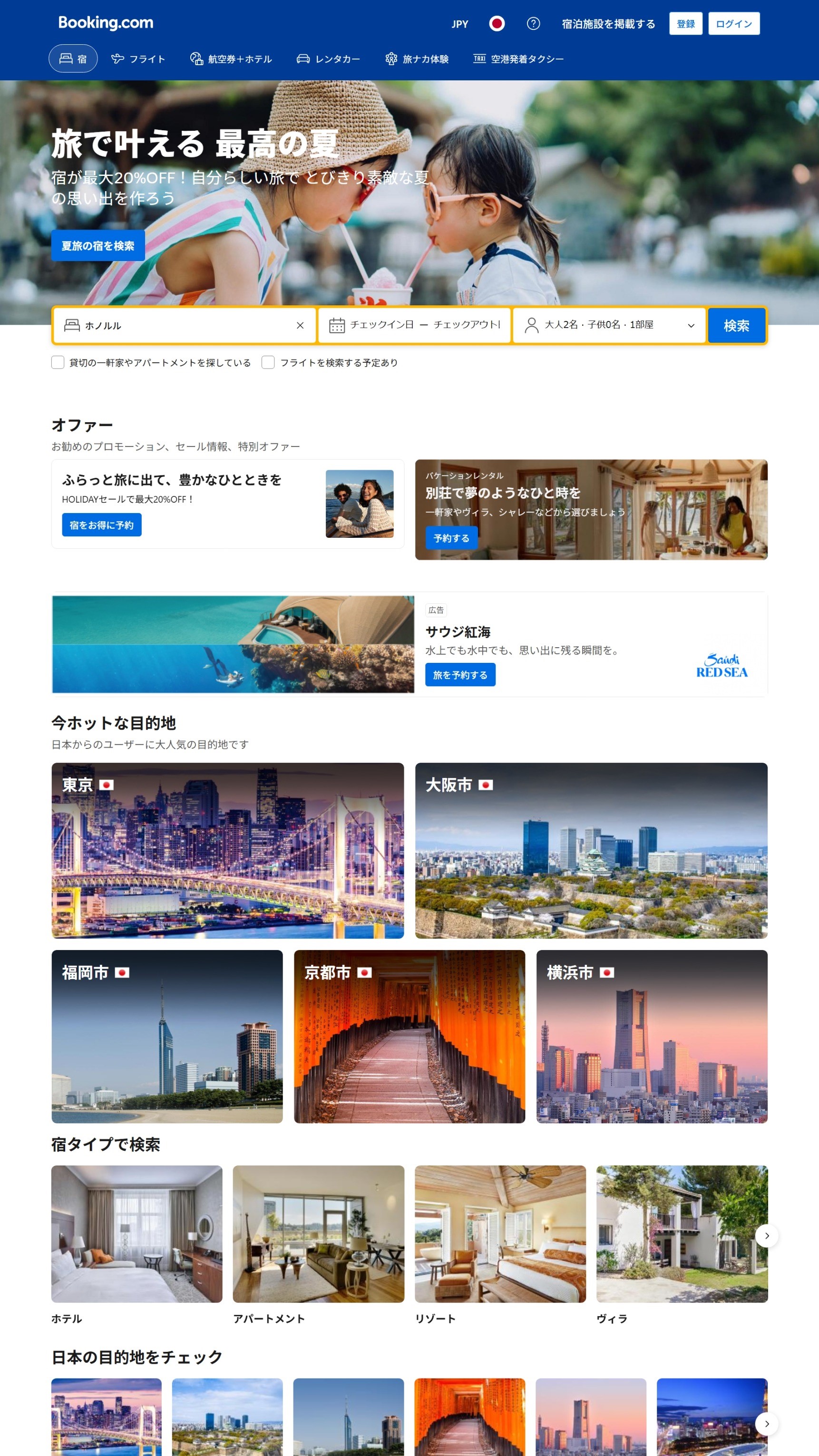Expand the guests and rooms dropdown
The image size is (819, 1456).
[x=609, y=325]
